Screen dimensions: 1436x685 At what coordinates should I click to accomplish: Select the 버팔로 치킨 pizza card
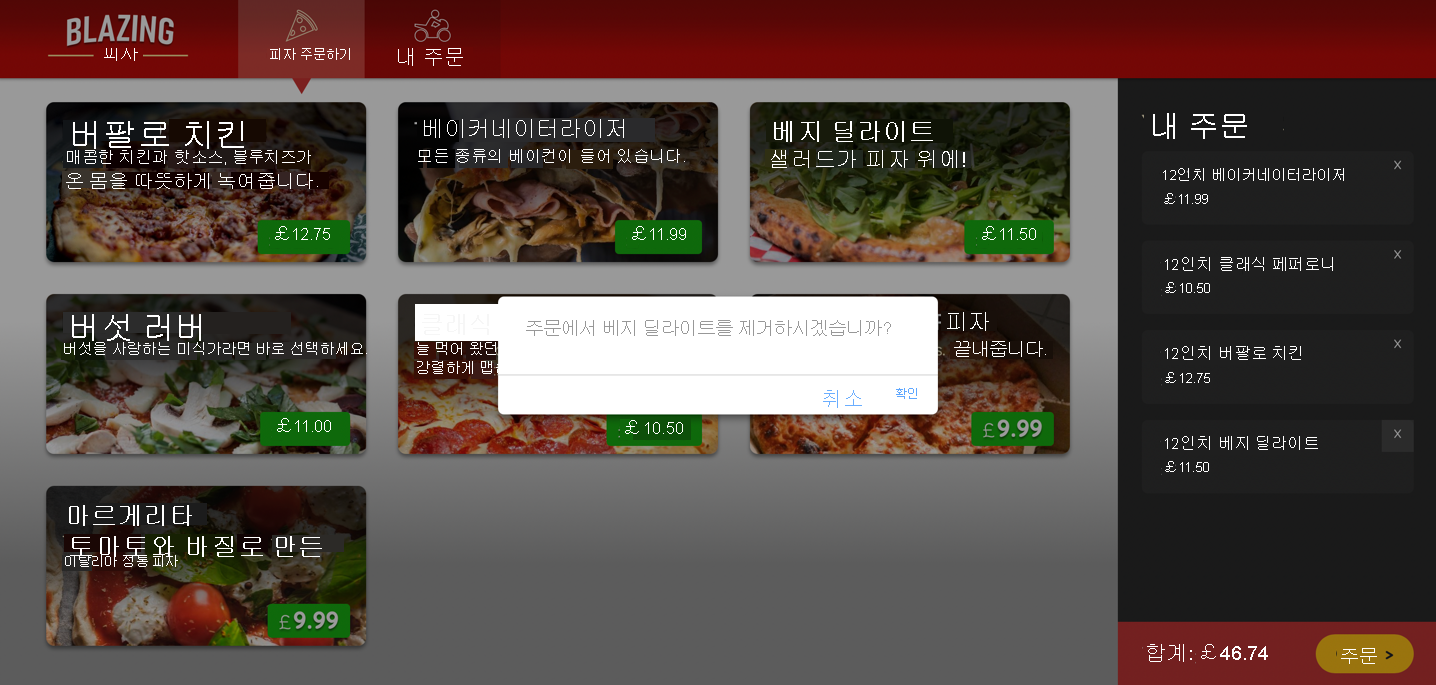point(206,182)
